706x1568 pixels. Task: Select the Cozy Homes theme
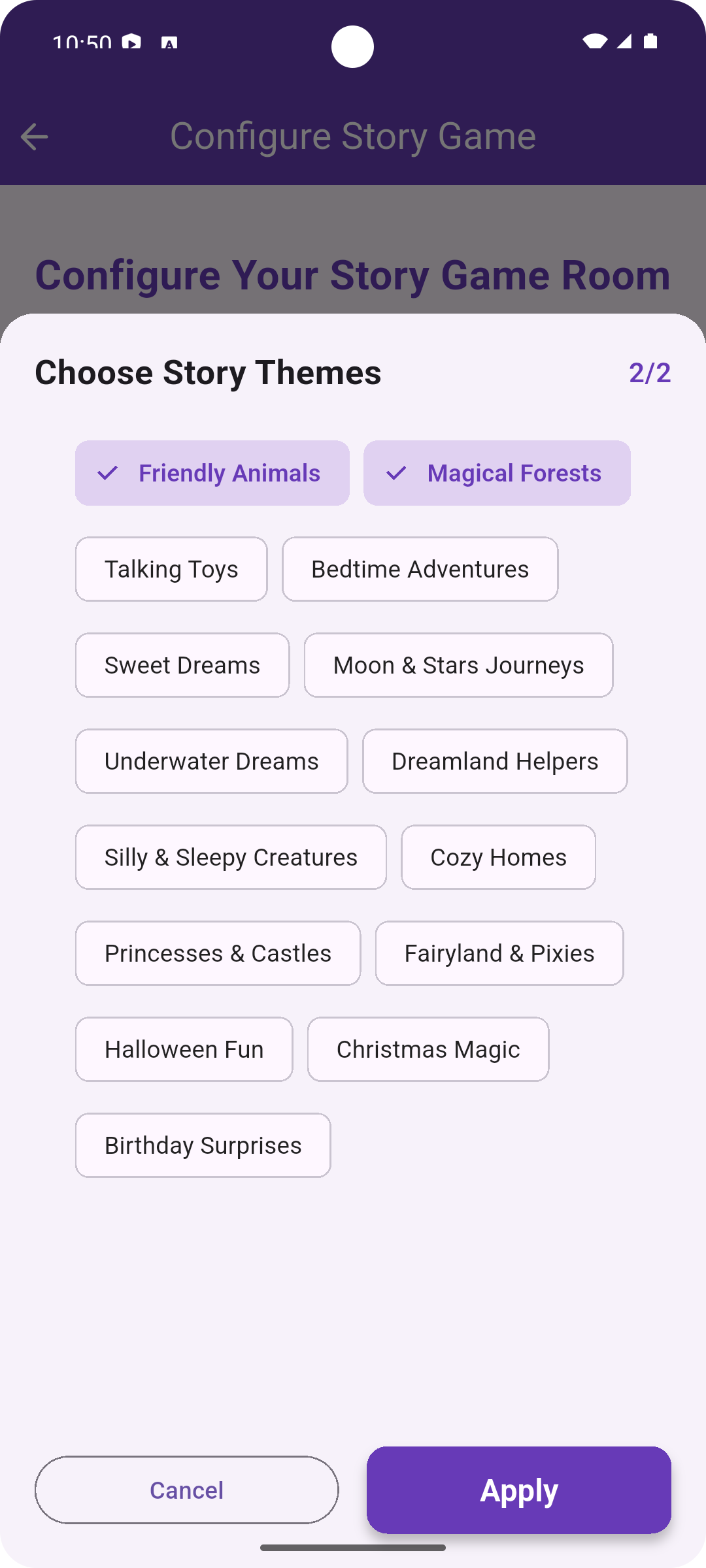pos(498,857)
